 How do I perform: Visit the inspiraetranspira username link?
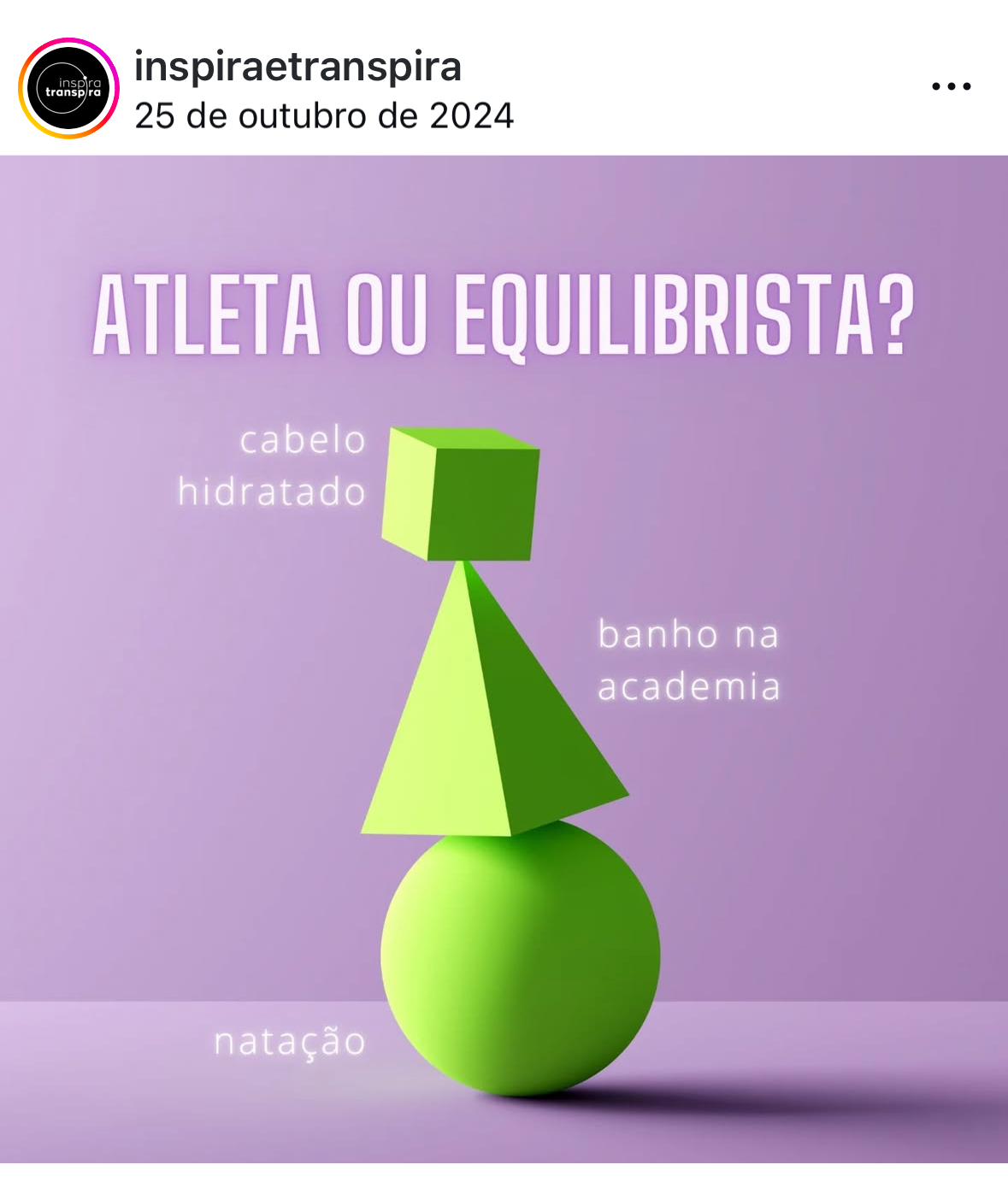pos(298,67)
